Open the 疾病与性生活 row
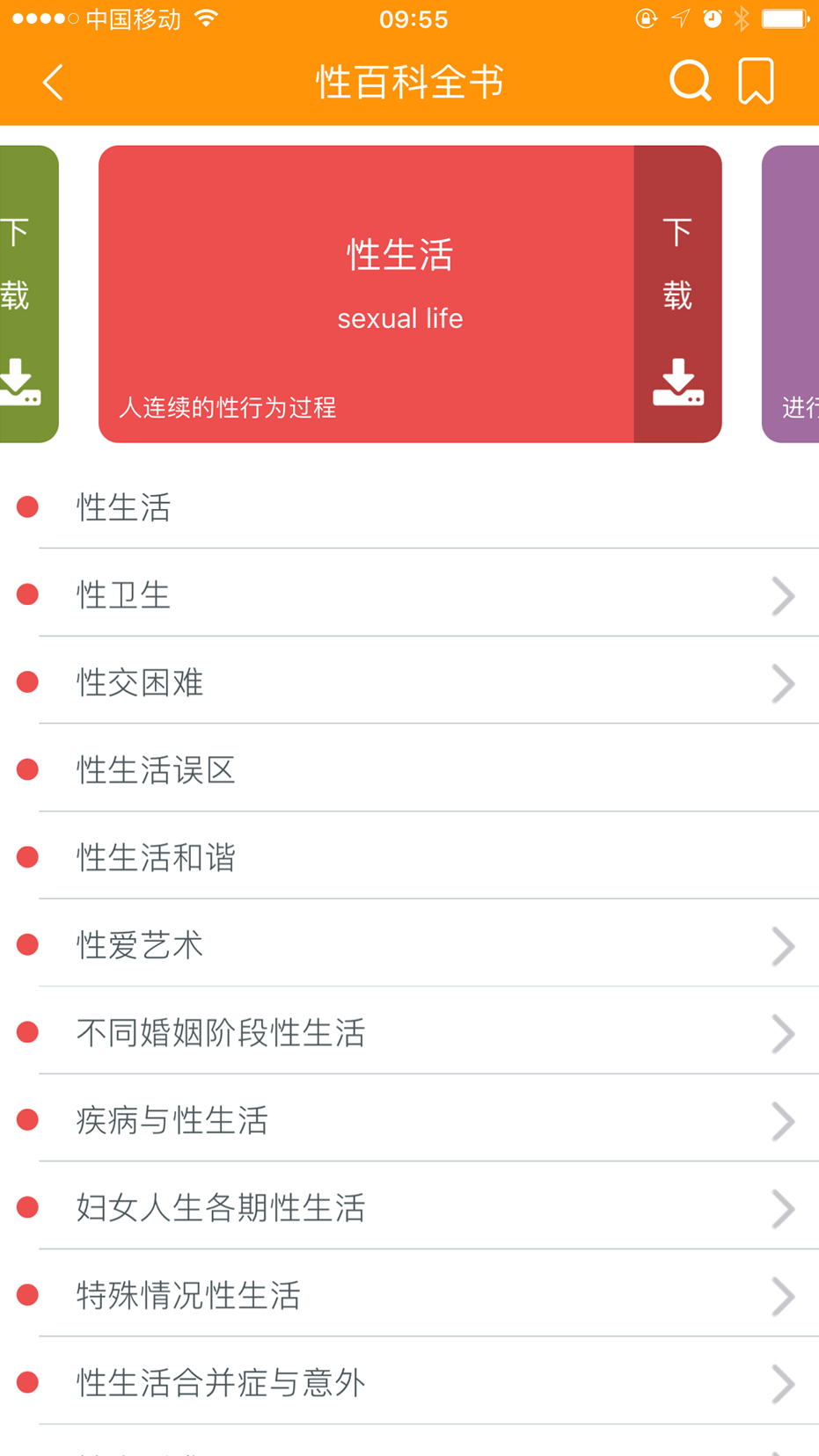Image resolution: width=819 pixels, height=1456 pixels. coord(409,1120)
